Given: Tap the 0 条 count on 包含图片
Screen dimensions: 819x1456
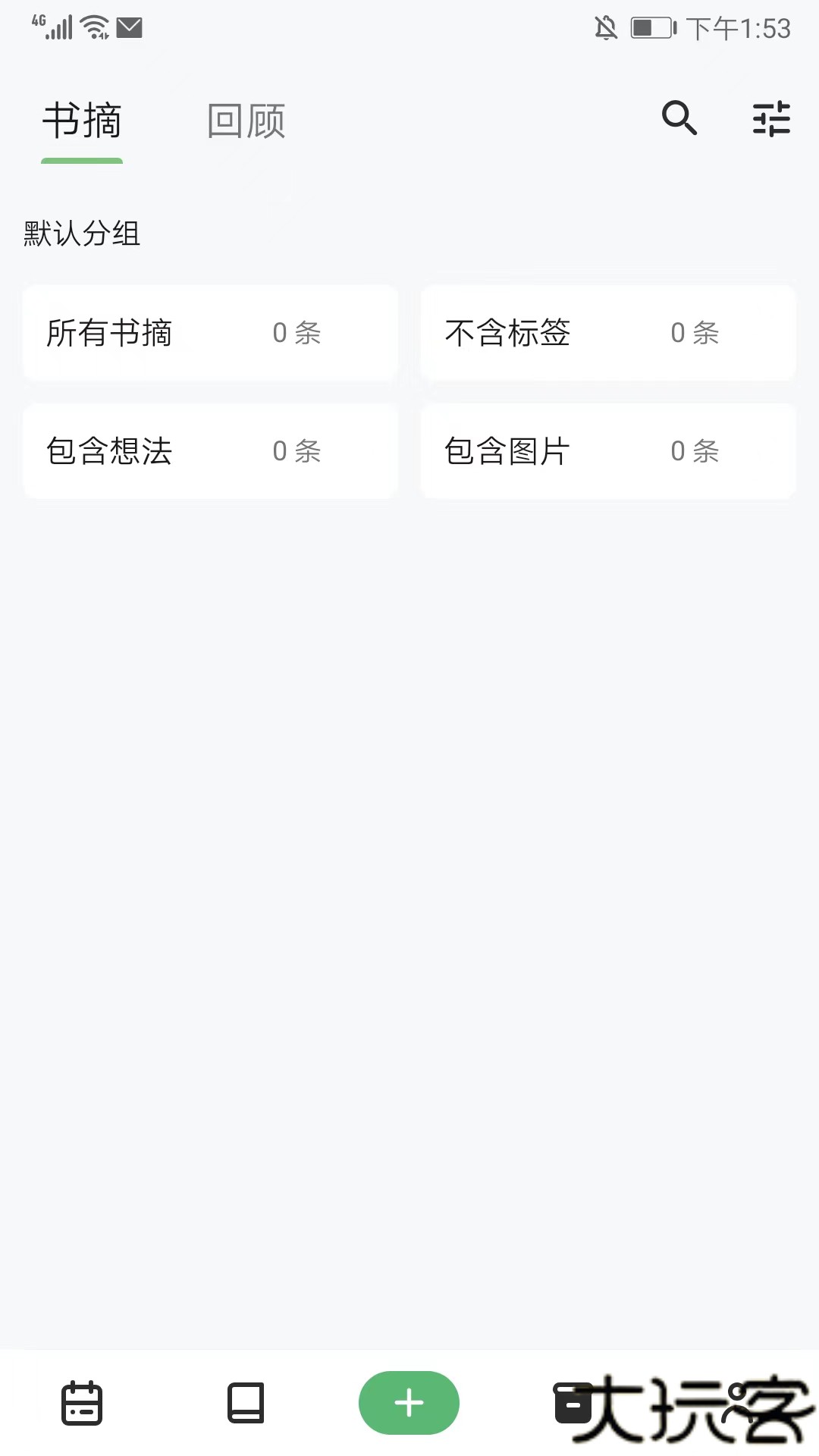Looking at the screenshot, I should click(x=695, y=451).
